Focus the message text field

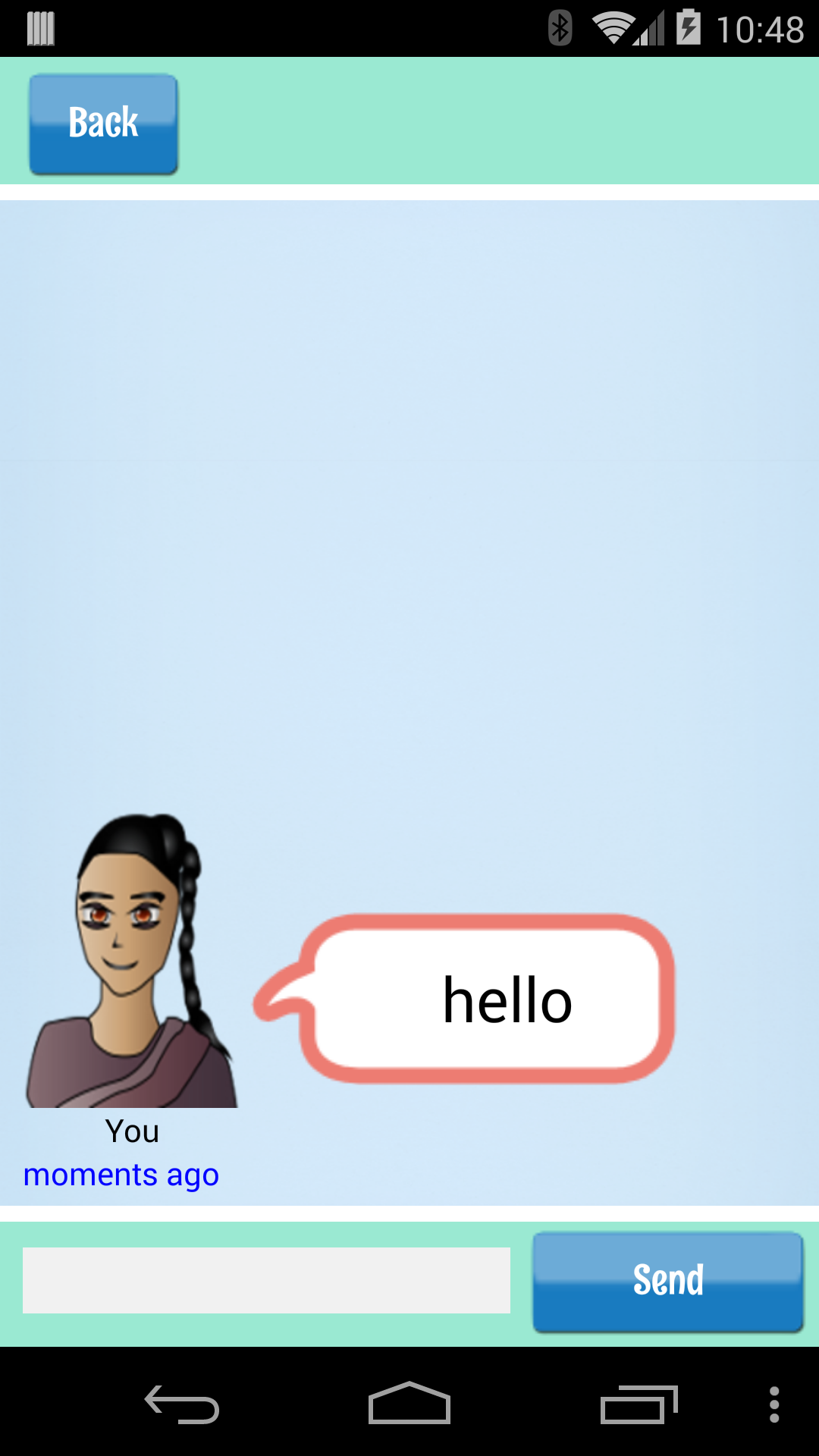(x=266, y=1280)
